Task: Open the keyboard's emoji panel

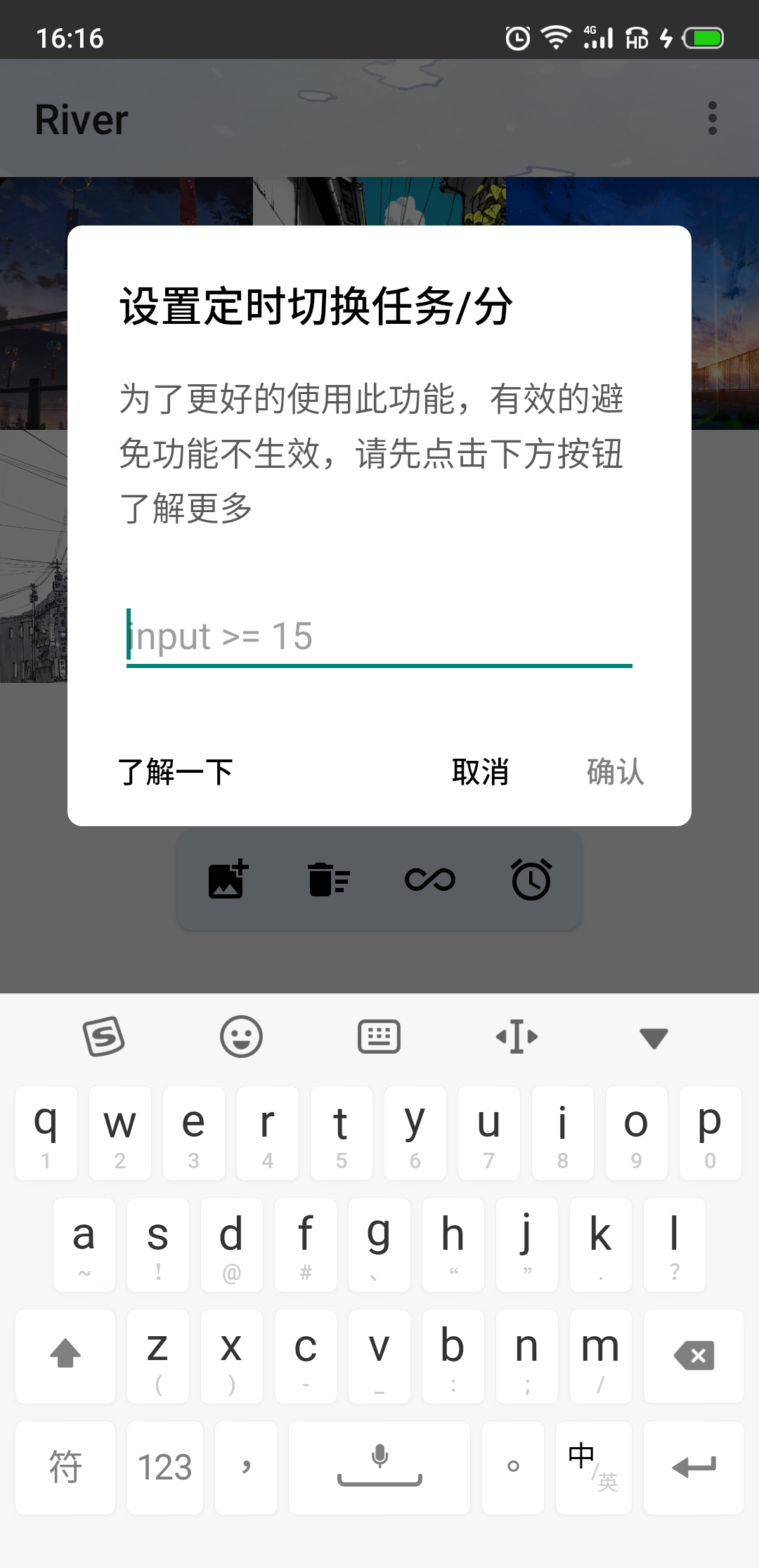Action: pos(241,1037)
